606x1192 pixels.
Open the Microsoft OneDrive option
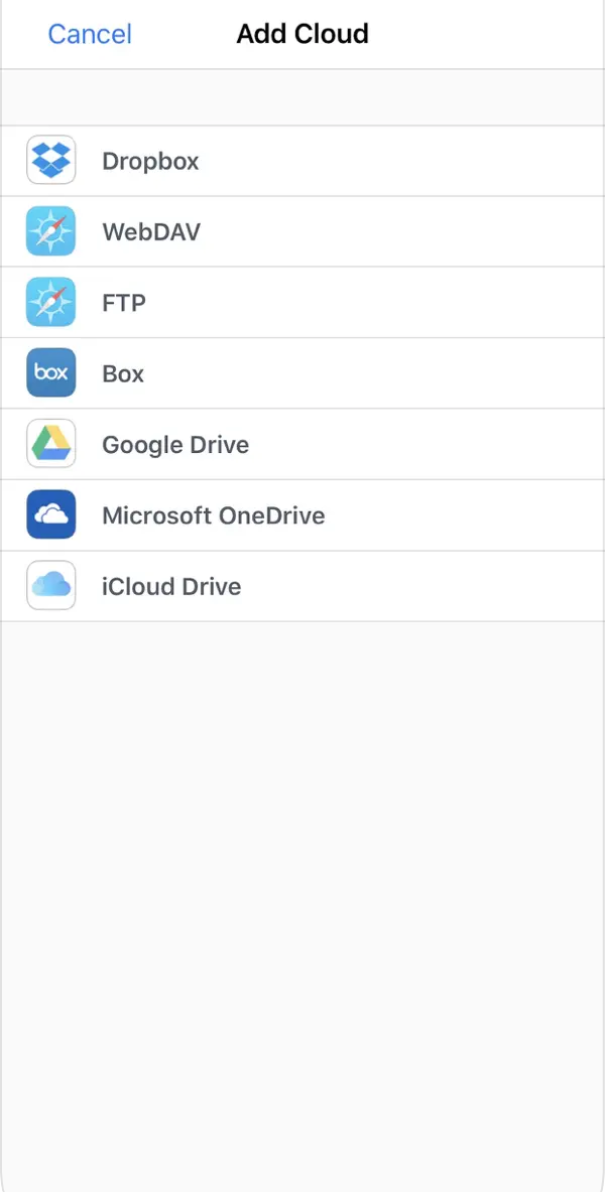tap(213, 516)
